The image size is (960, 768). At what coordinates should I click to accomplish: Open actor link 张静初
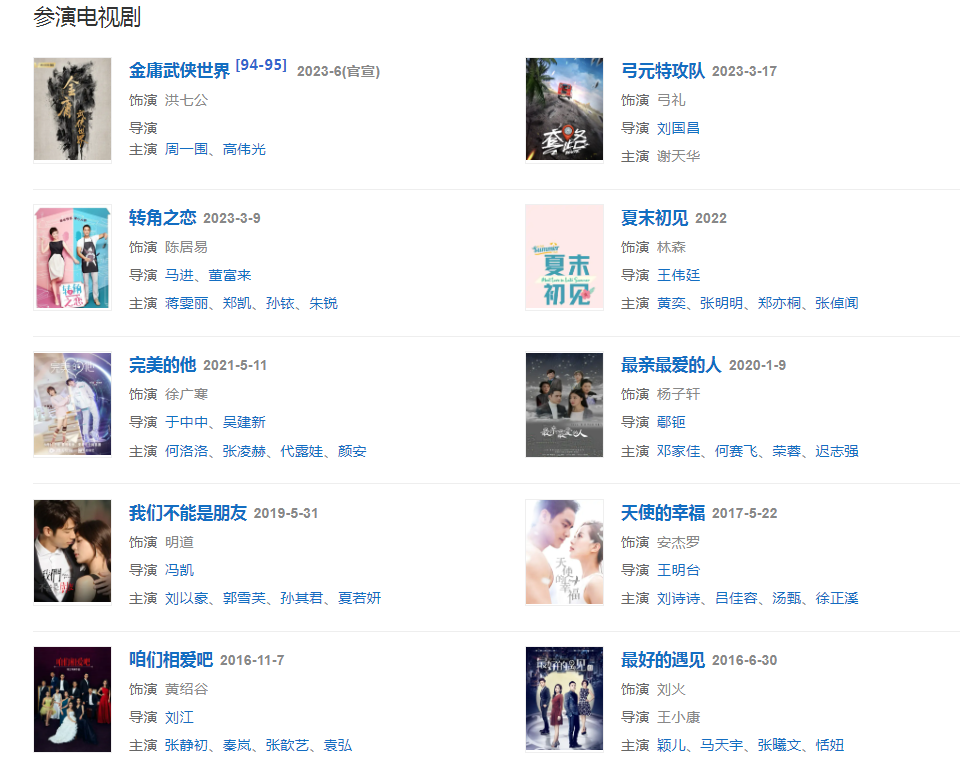[x=186, y=745]
